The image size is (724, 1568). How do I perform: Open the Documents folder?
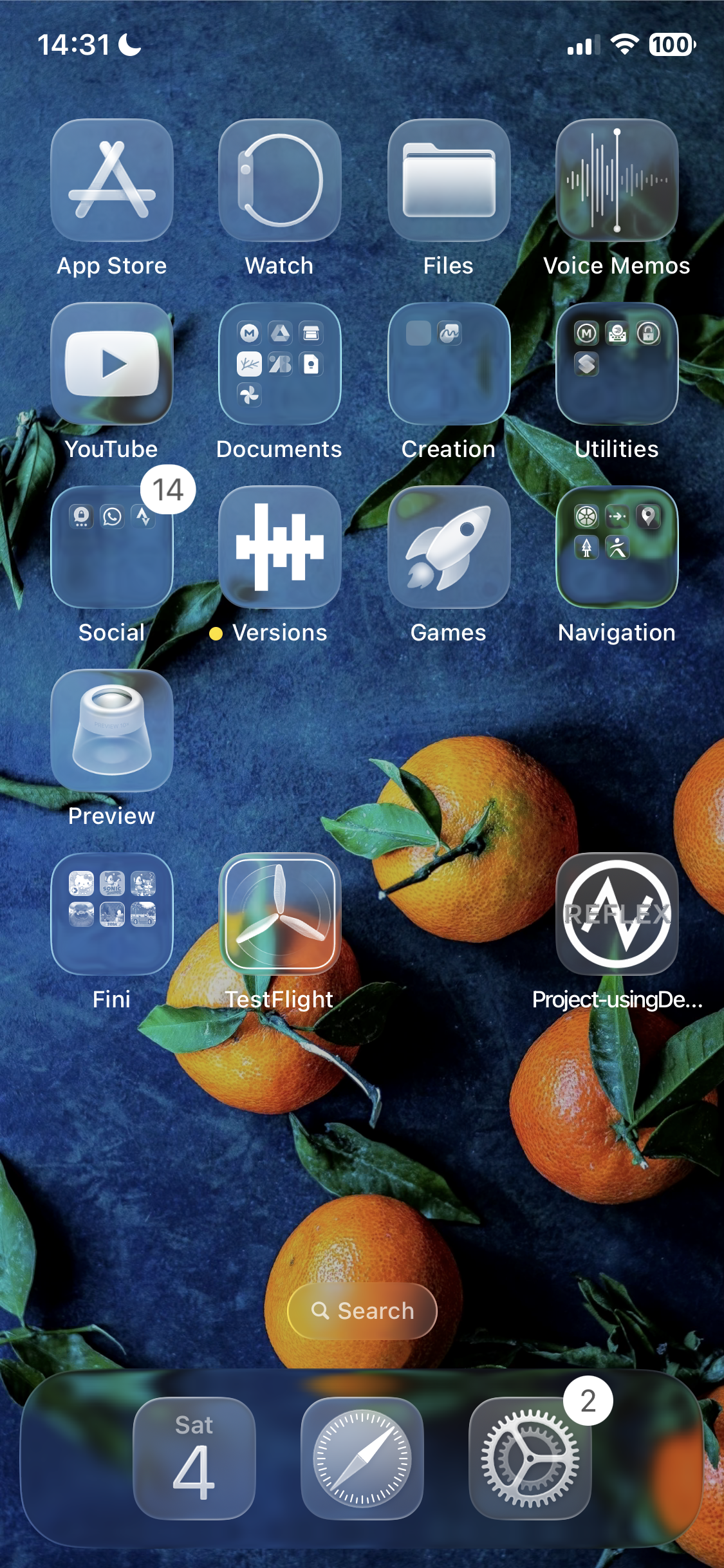tap(280, 364)
